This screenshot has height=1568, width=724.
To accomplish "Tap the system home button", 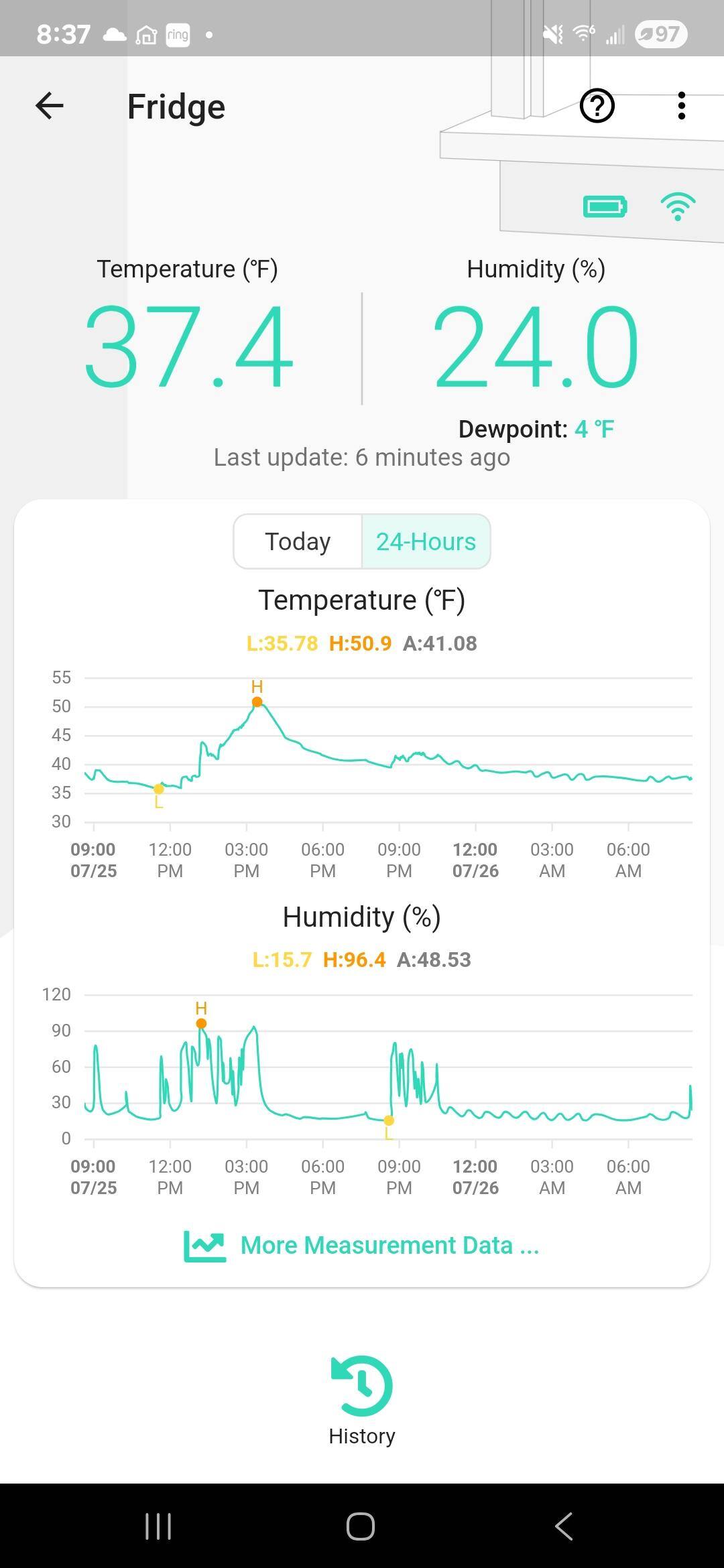I will tap(361, 1526).
